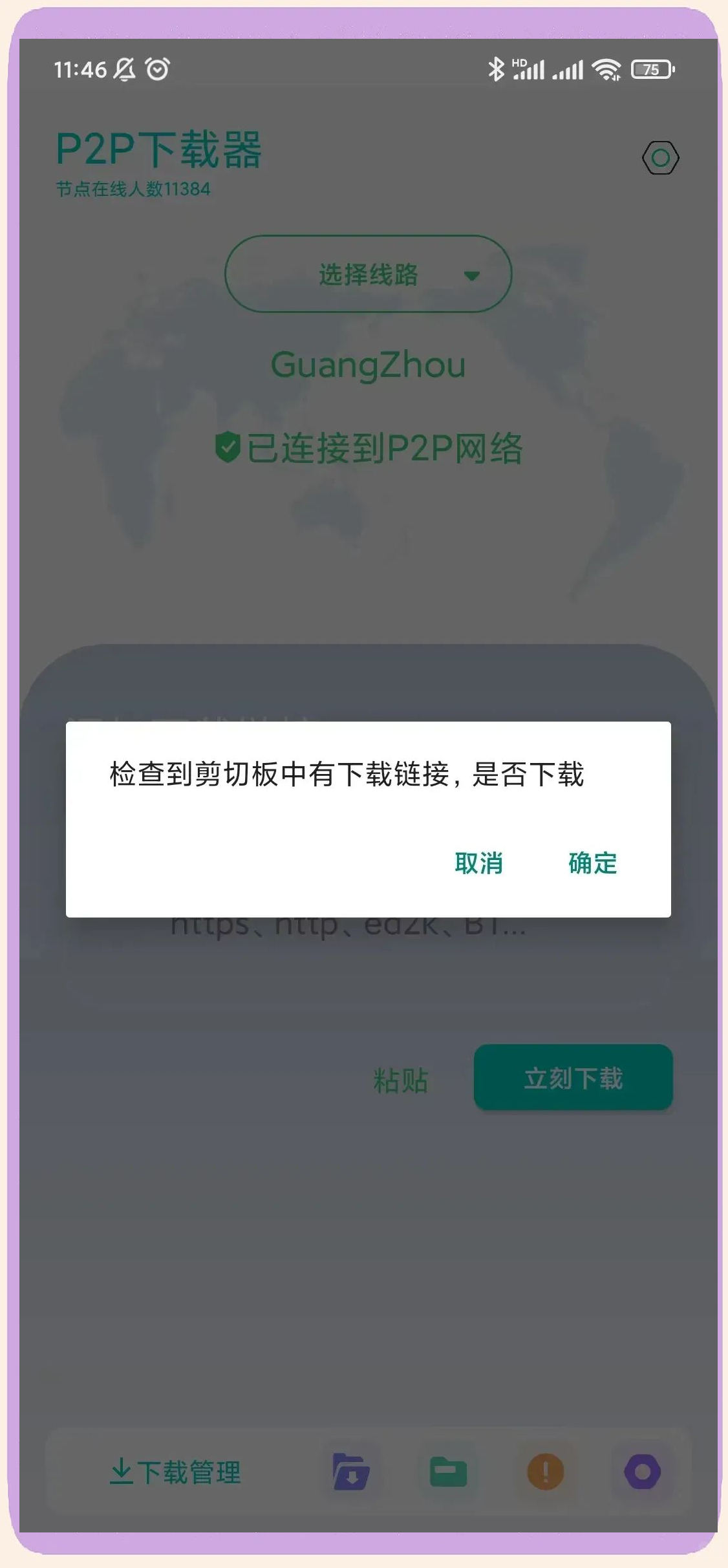Viewport: 728px width, 1568px height.
Task: Cancel the clipboard download prompt
Action: point(478,863)
